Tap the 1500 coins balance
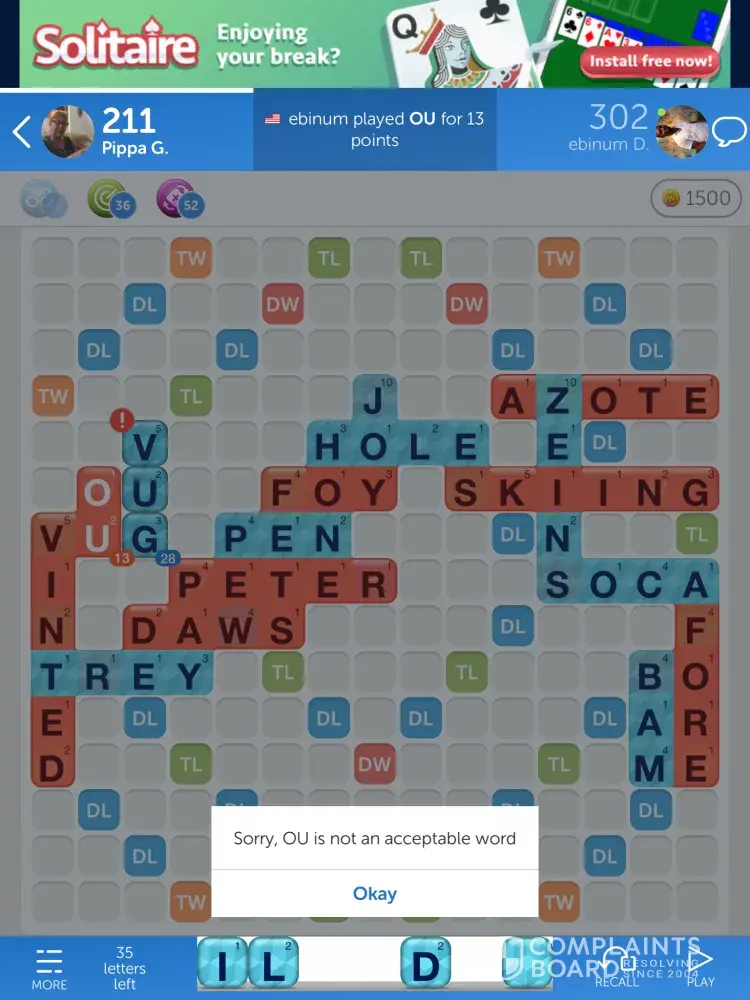 pos(697,198)
